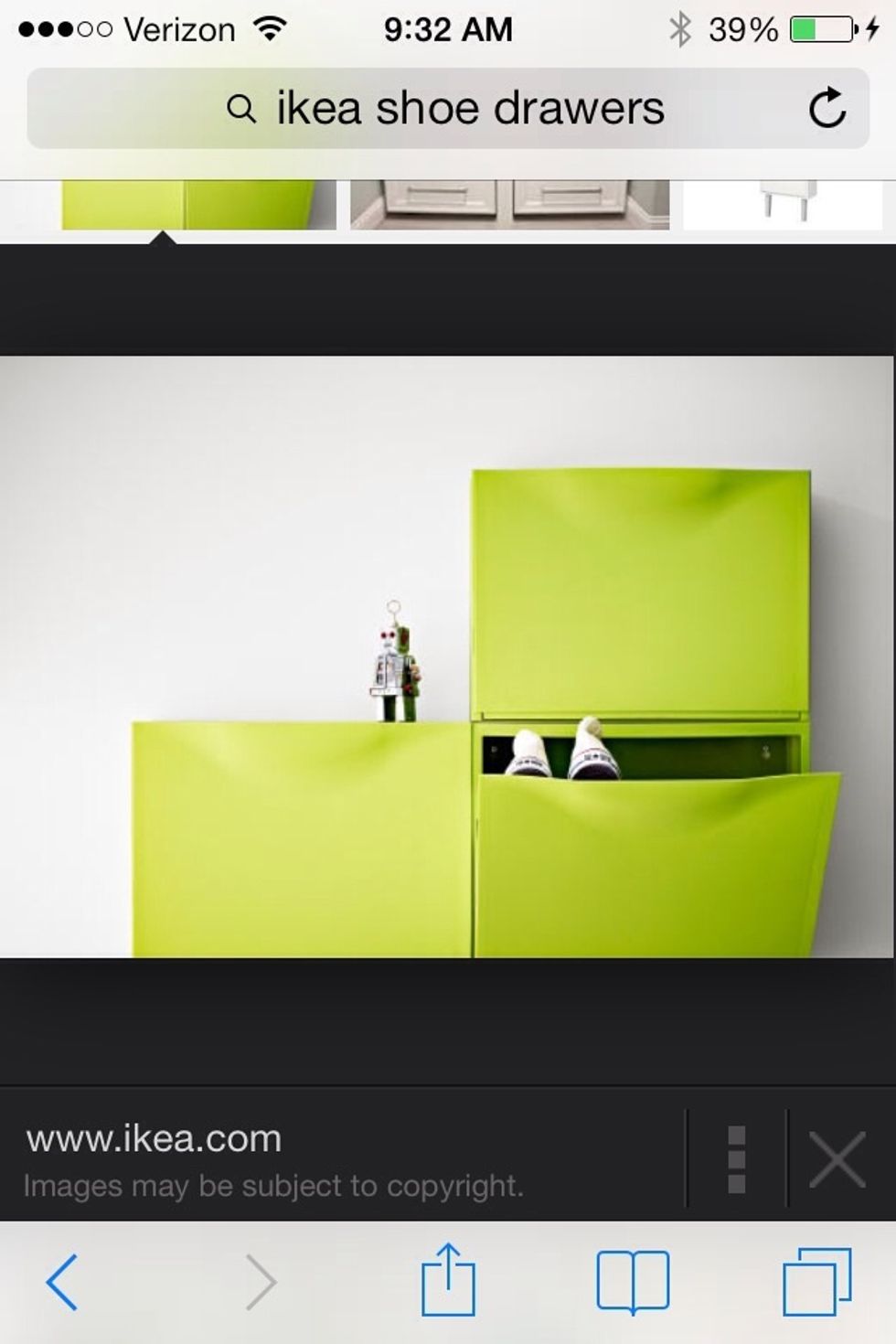Close the image preview panel

click(837, 1159)
